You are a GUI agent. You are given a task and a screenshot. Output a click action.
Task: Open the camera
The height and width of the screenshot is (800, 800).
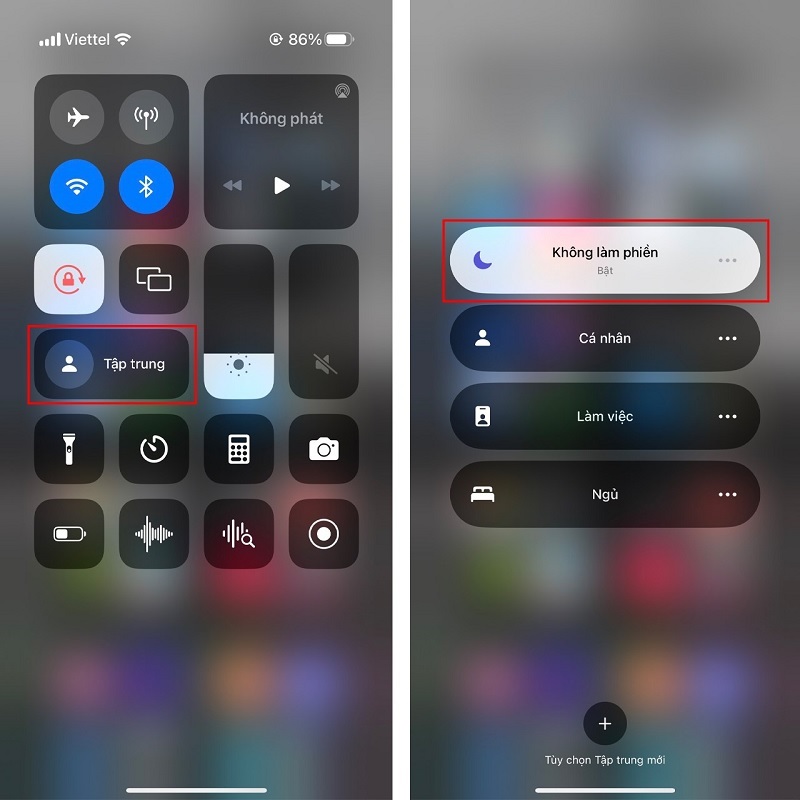[324, 450]
